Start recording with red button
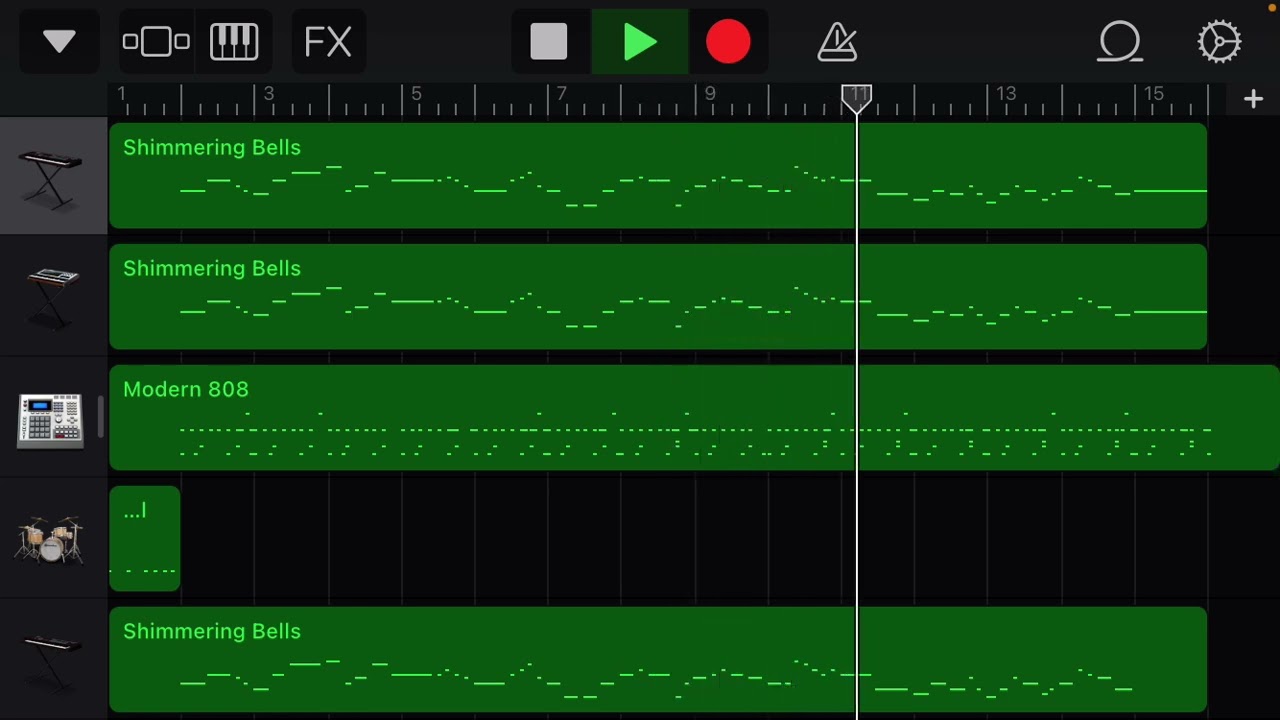The height and width of the screenshot is (720, 1280). 728,42
